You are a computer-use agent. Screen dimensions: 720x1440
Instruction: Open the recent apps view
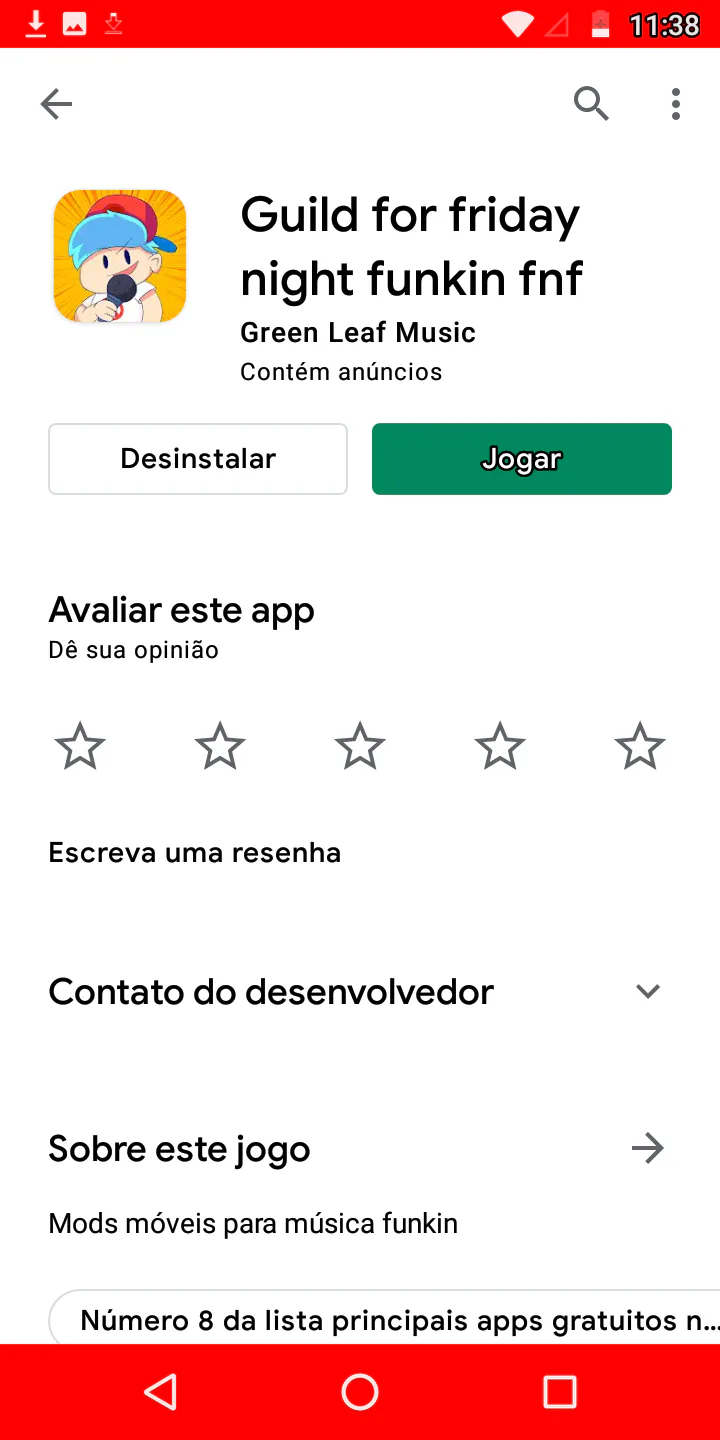(560, 1392)
